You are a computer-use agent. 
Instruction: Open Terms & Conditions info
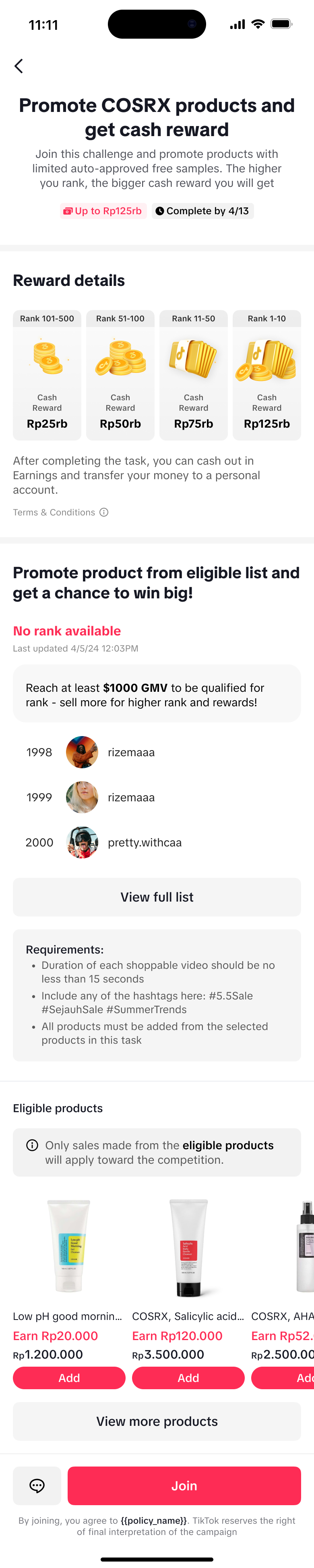61,513
